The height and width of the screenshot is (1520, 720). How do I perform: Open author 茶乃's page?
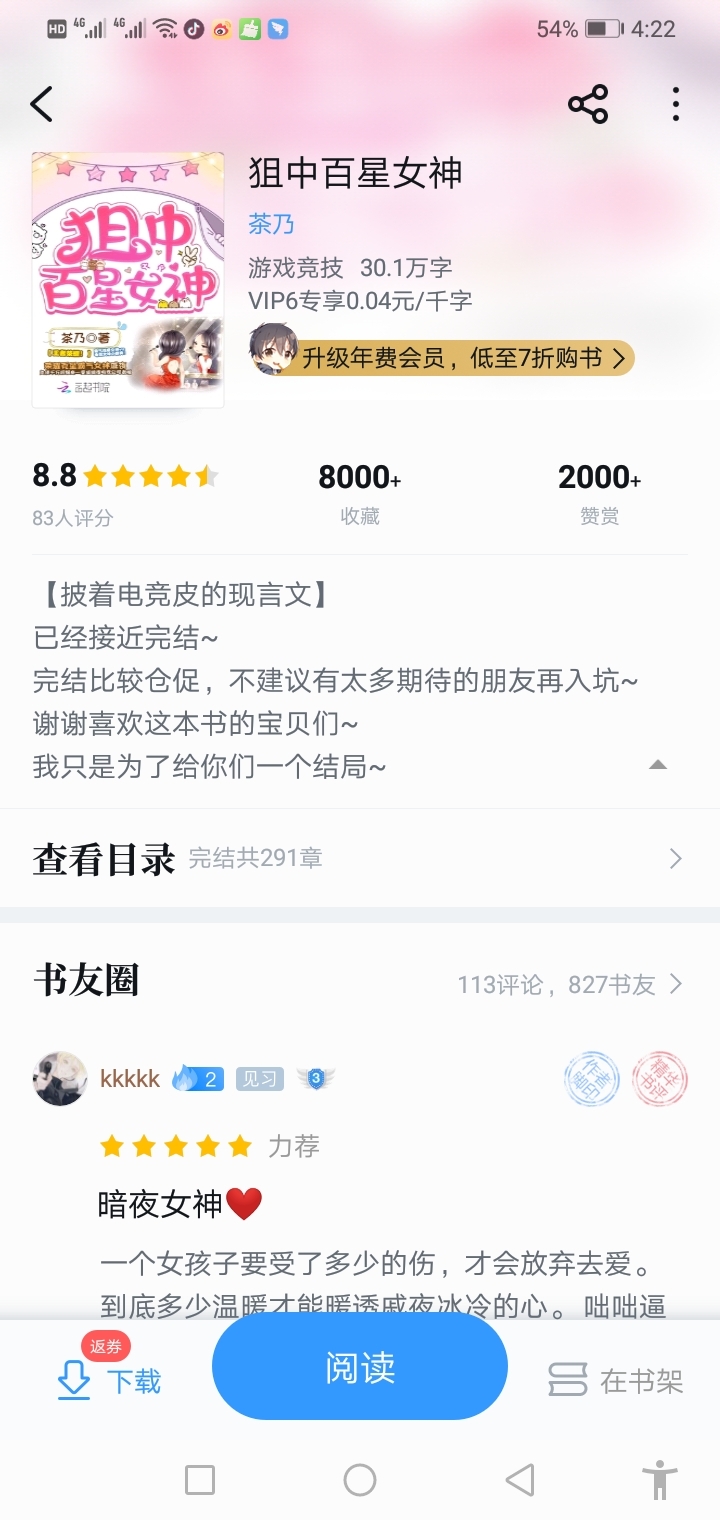[271, 223]
